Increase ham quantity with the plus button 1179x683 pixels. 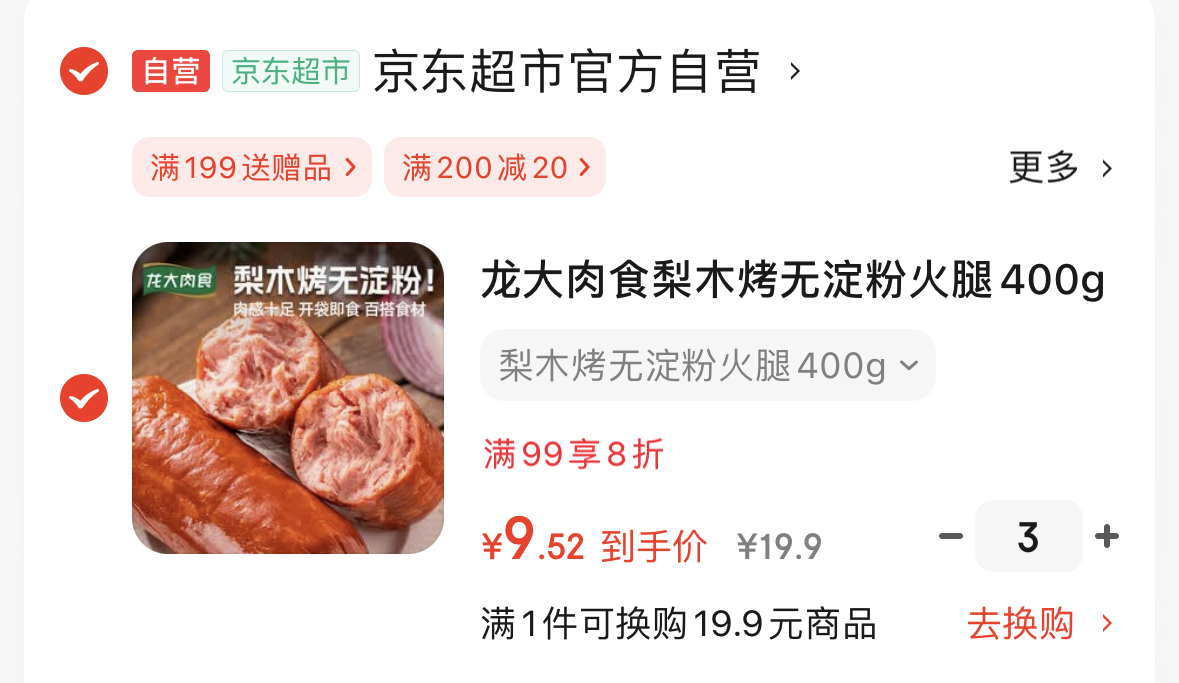[x=1106, y=537]
